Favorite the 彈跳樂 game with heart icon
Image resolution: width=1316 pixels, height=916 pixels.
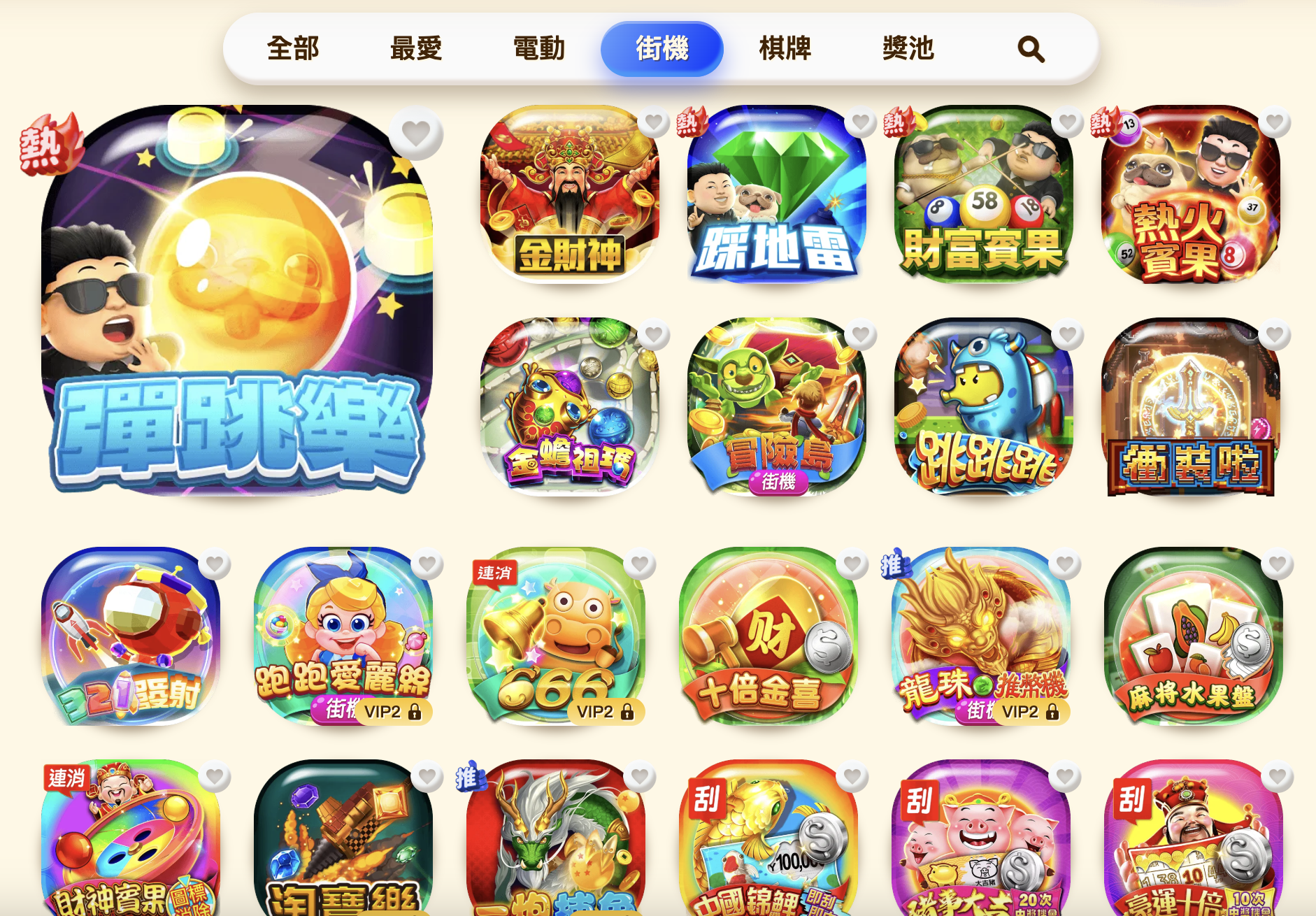click(416, 132)
